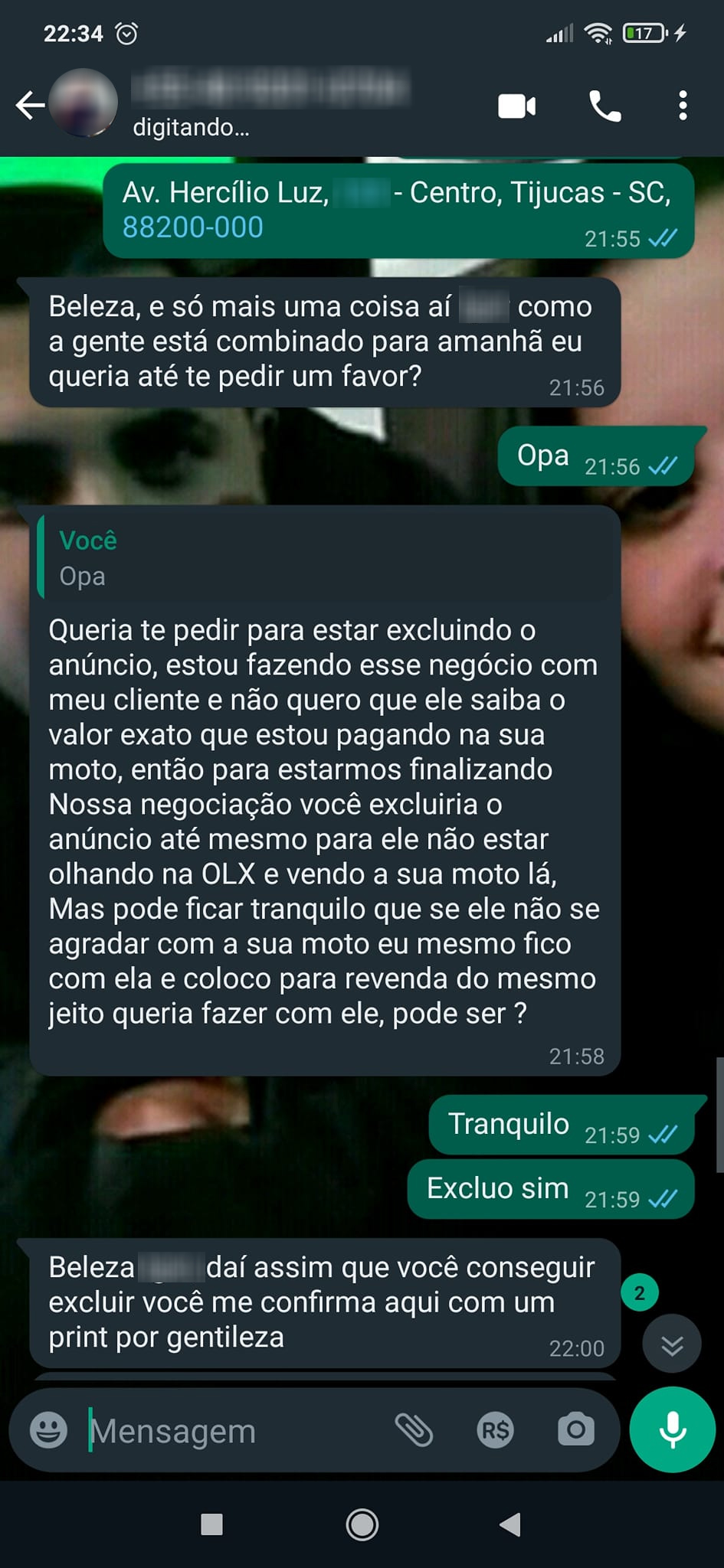This screenshot has width=724, height=1568.
Task: Go back to the chat list
Action: (x=29, y=106)
